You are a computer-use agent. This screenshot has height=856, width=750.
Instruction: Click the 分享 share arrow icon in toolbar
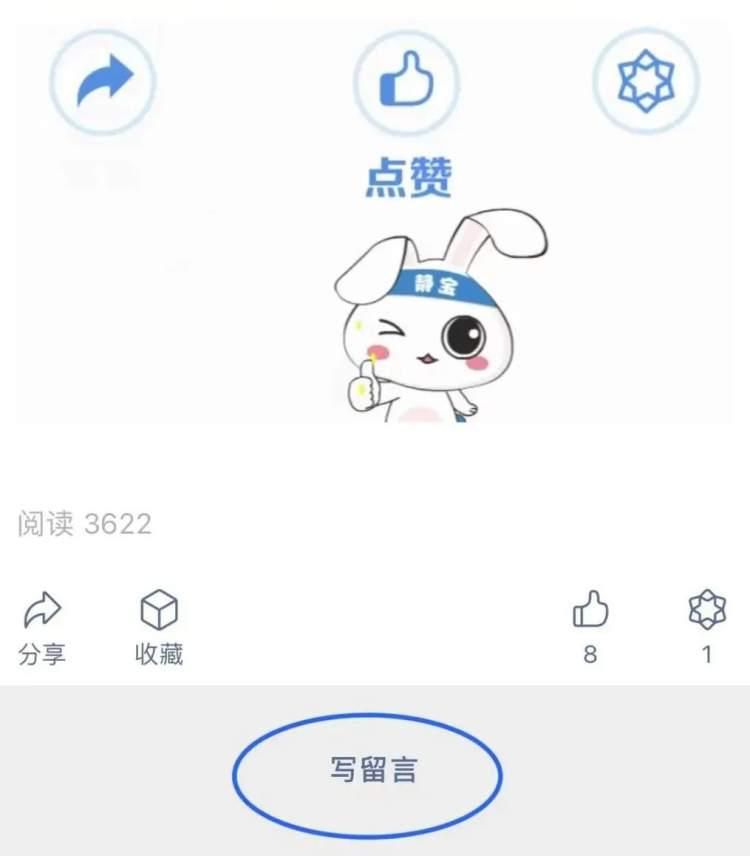click(x=41, y=607)
